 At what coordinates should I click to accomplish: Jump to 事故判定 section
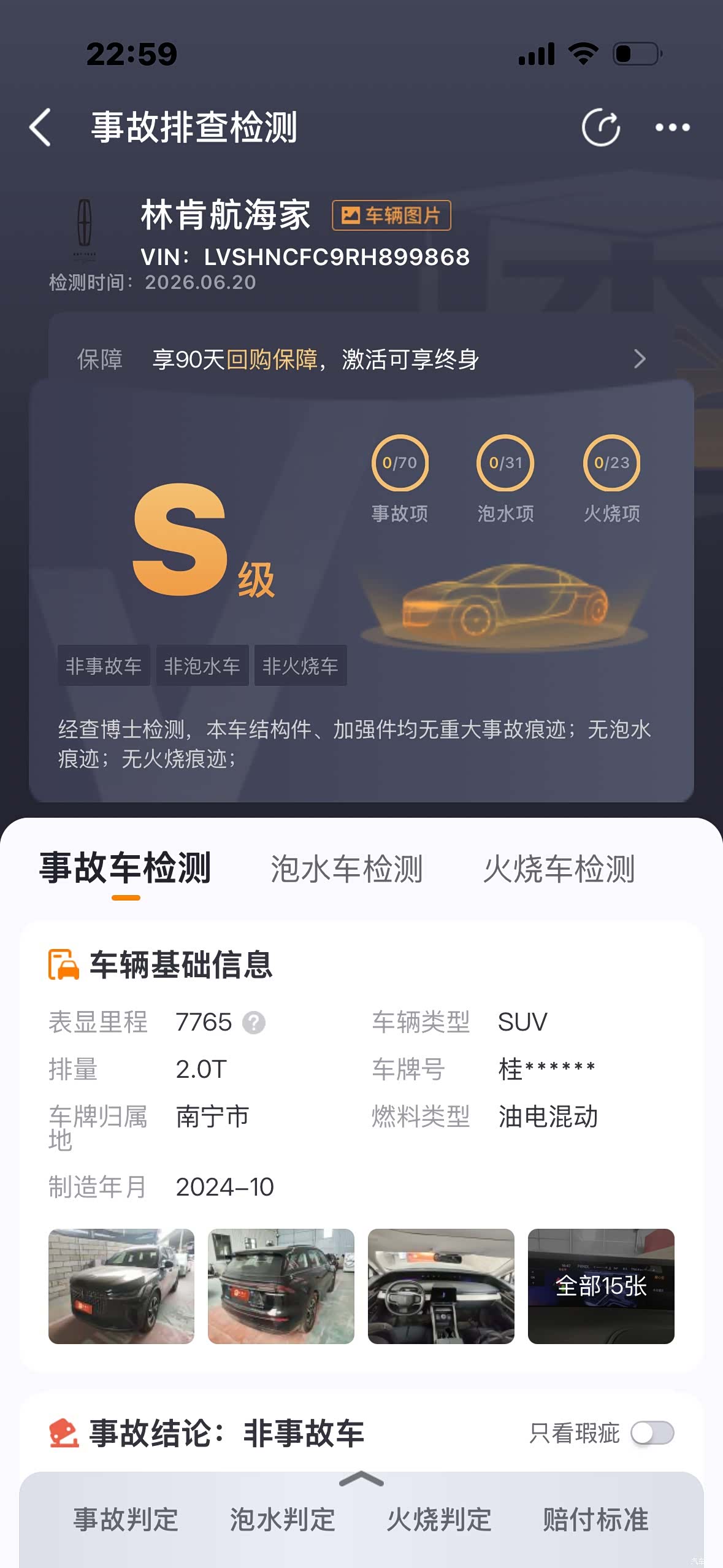click(x=126, y=1520)
